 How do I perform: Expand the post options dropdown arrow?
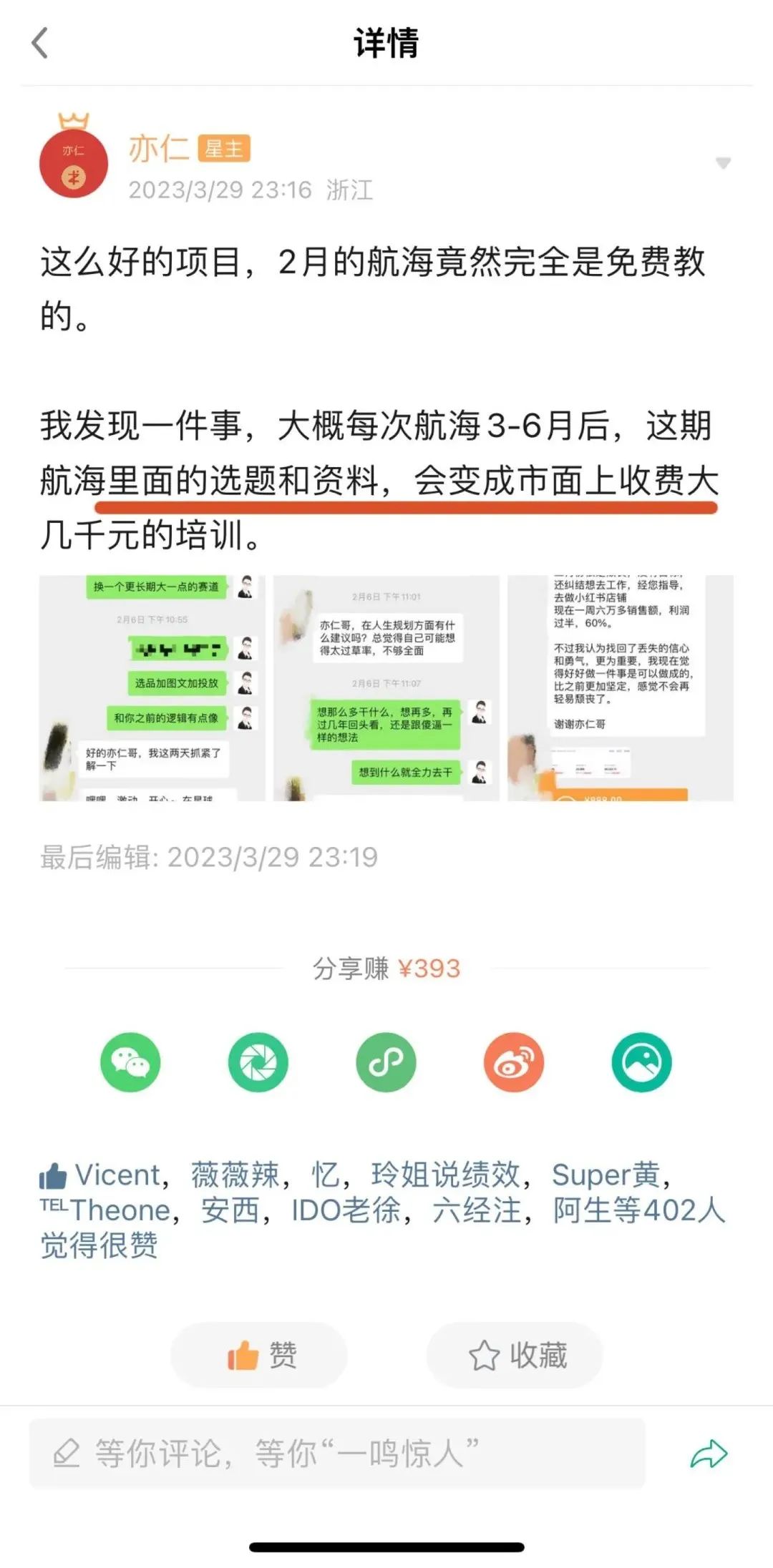point(723,164)
